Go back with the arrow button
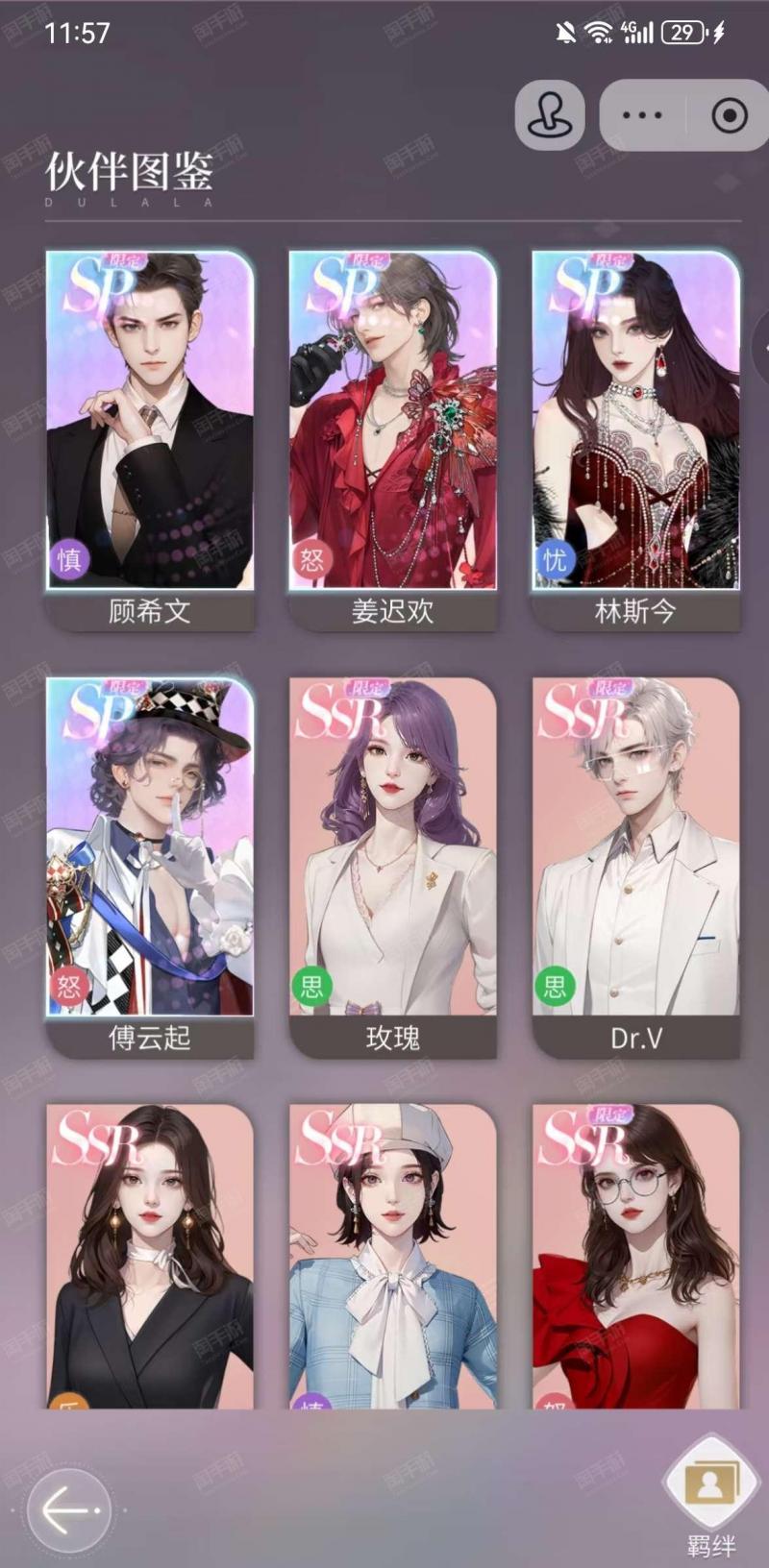 [x=69, y=1511]
